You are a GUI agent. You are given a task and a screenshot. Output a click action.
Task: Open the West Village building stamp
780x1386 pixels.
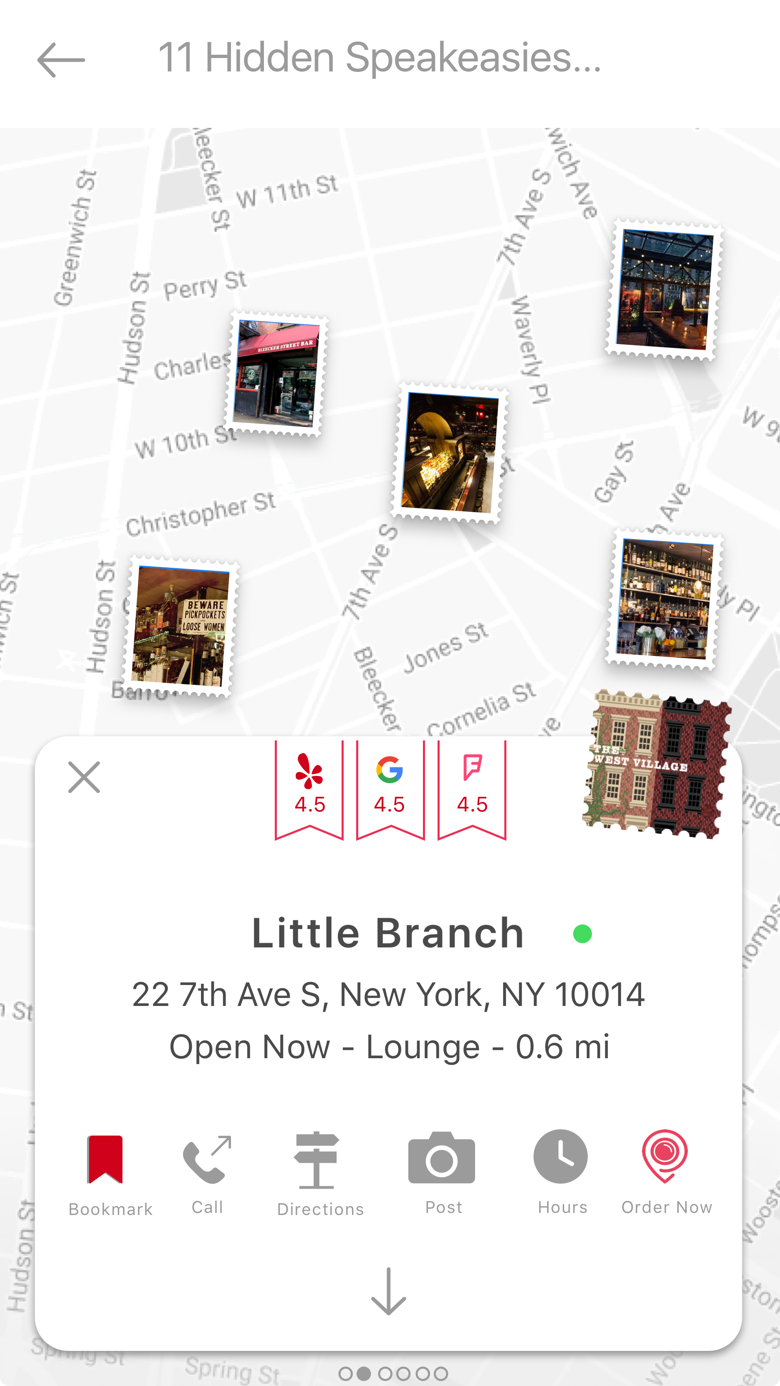657,764
